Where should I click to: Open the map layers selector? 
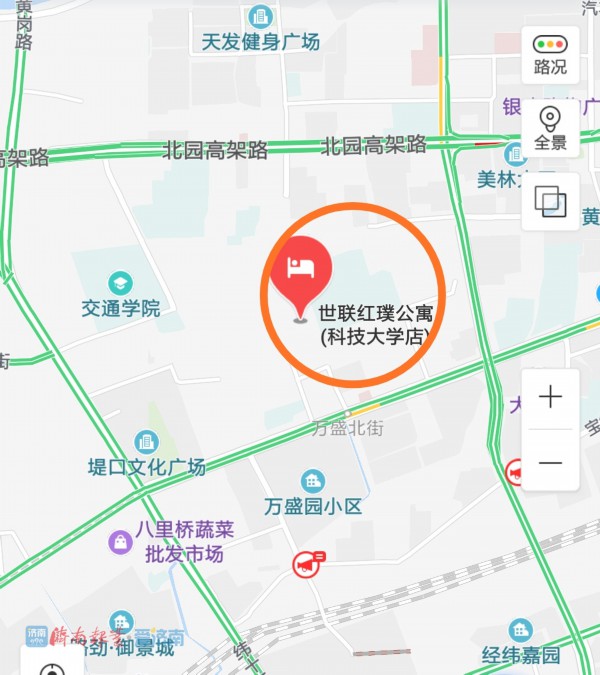pyautogui.click(x=550, y=201)
